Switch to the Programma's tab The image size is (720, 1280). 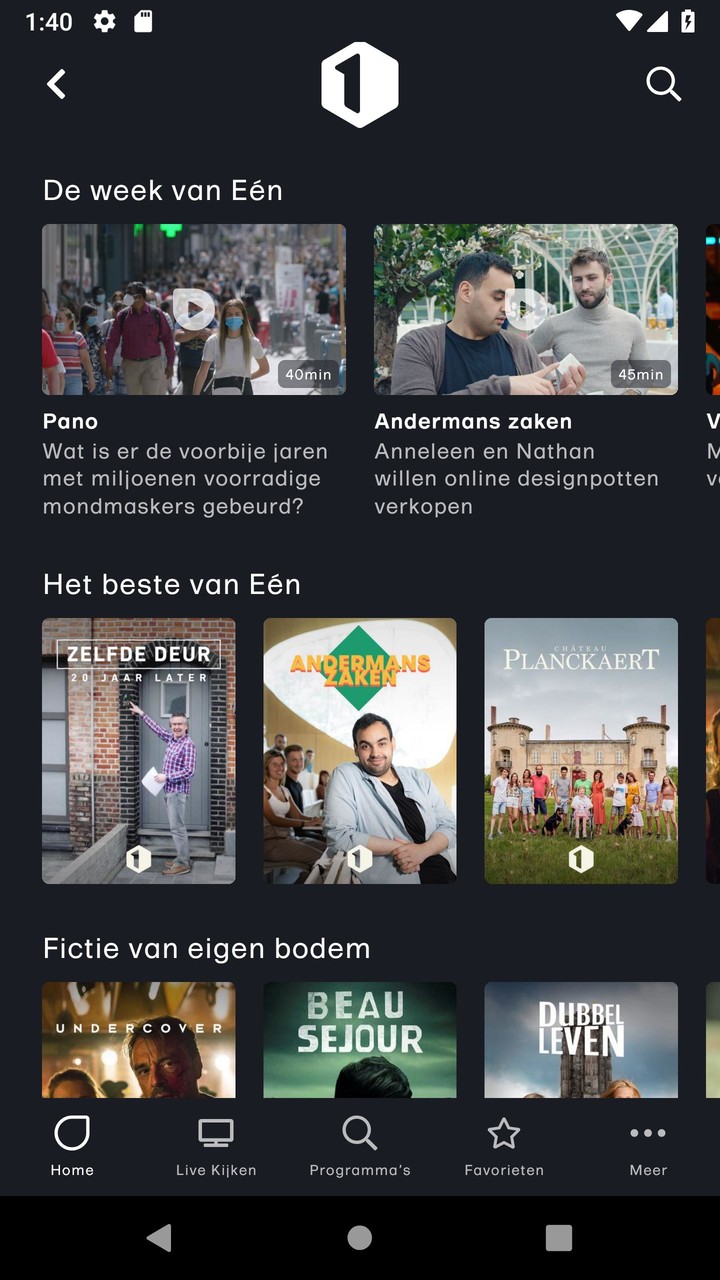(x=360, y=1147)
